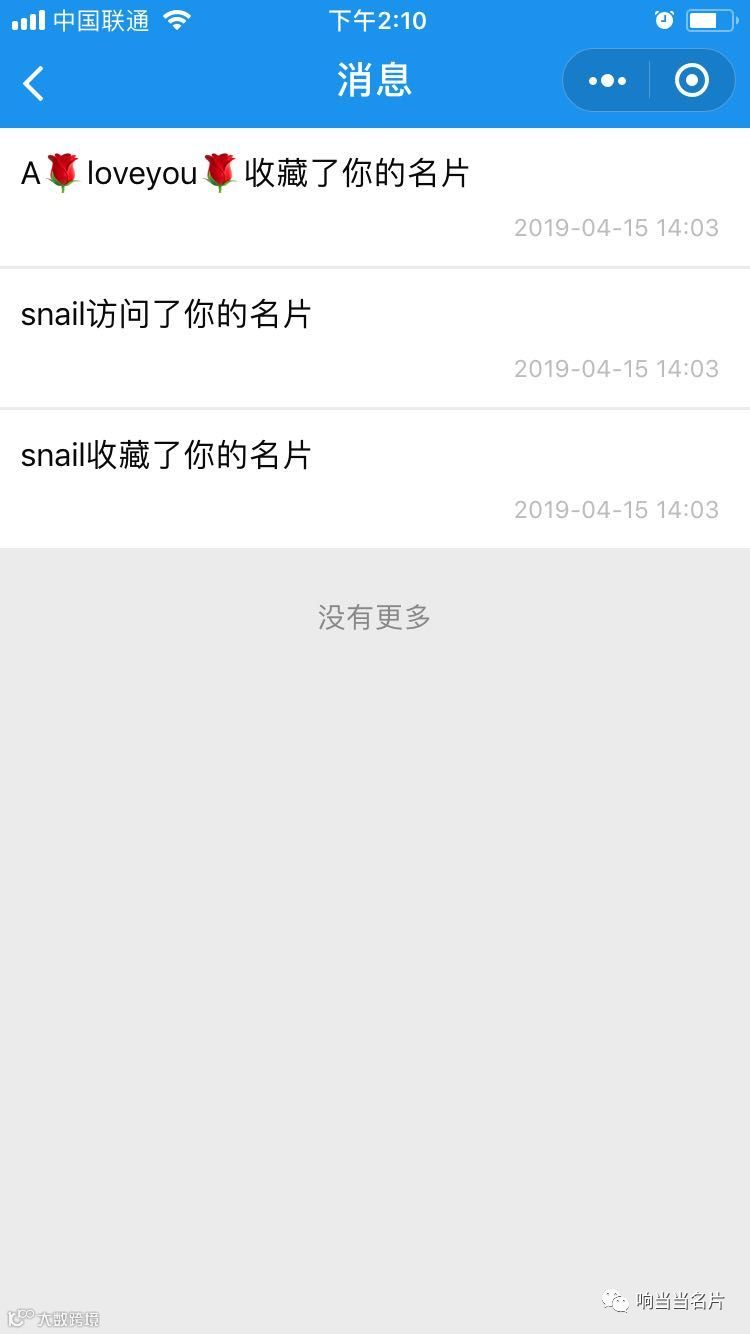The height and width of the screenshot is (1334, 750).
Task: Open the snail访问了你的名片 message
Action: click(374, 338)
